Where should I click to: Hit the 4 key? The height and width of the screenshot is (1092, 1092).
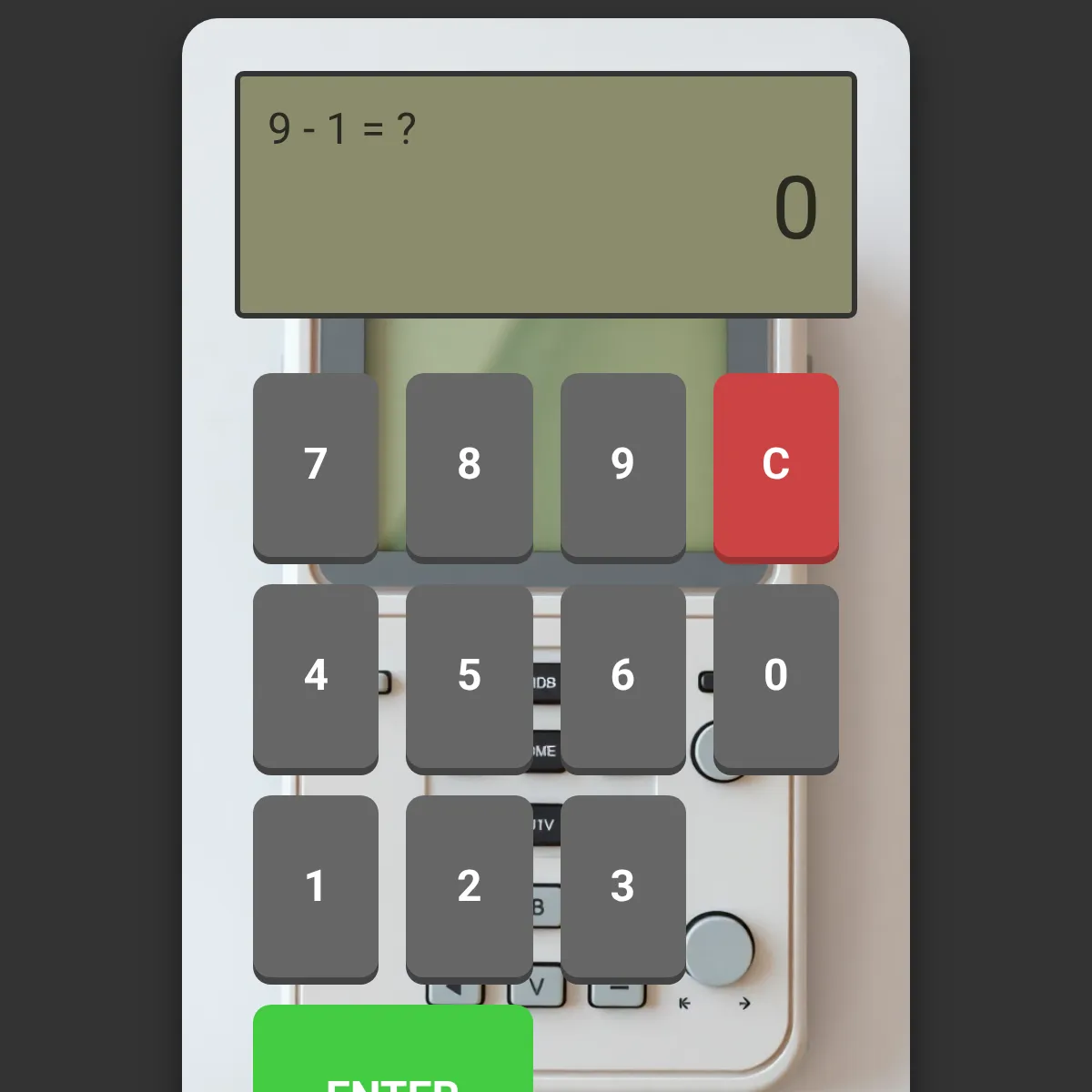click(x=316, y=679)
